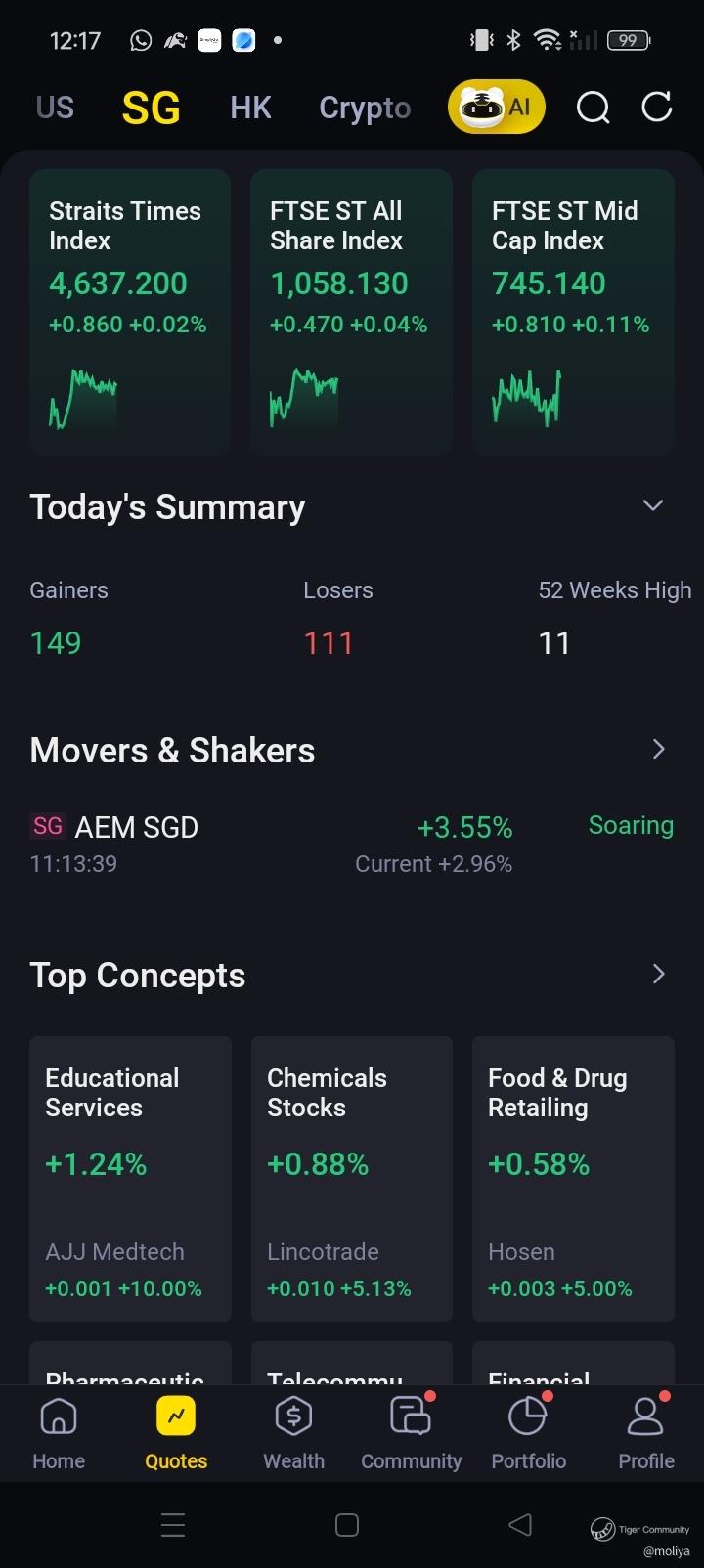The image size is (704, 1568).
Task: Open Movers & Shakers full list
Action: [x=658, y=749]
